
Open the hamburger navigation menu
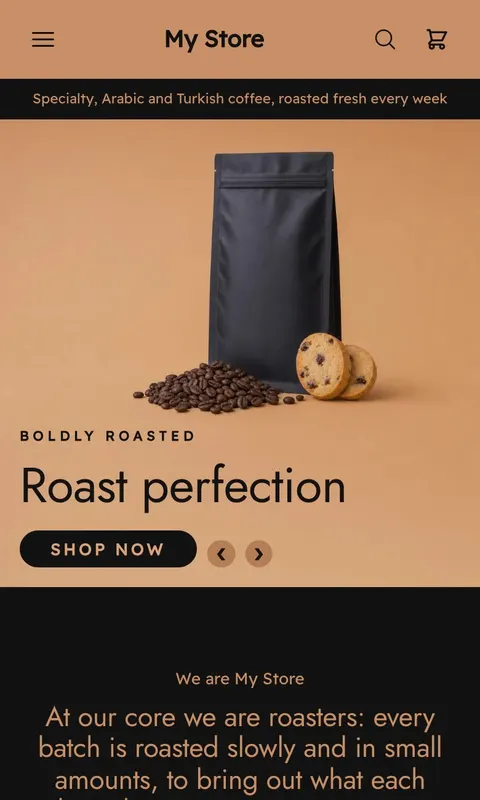[x=43, y=39]
